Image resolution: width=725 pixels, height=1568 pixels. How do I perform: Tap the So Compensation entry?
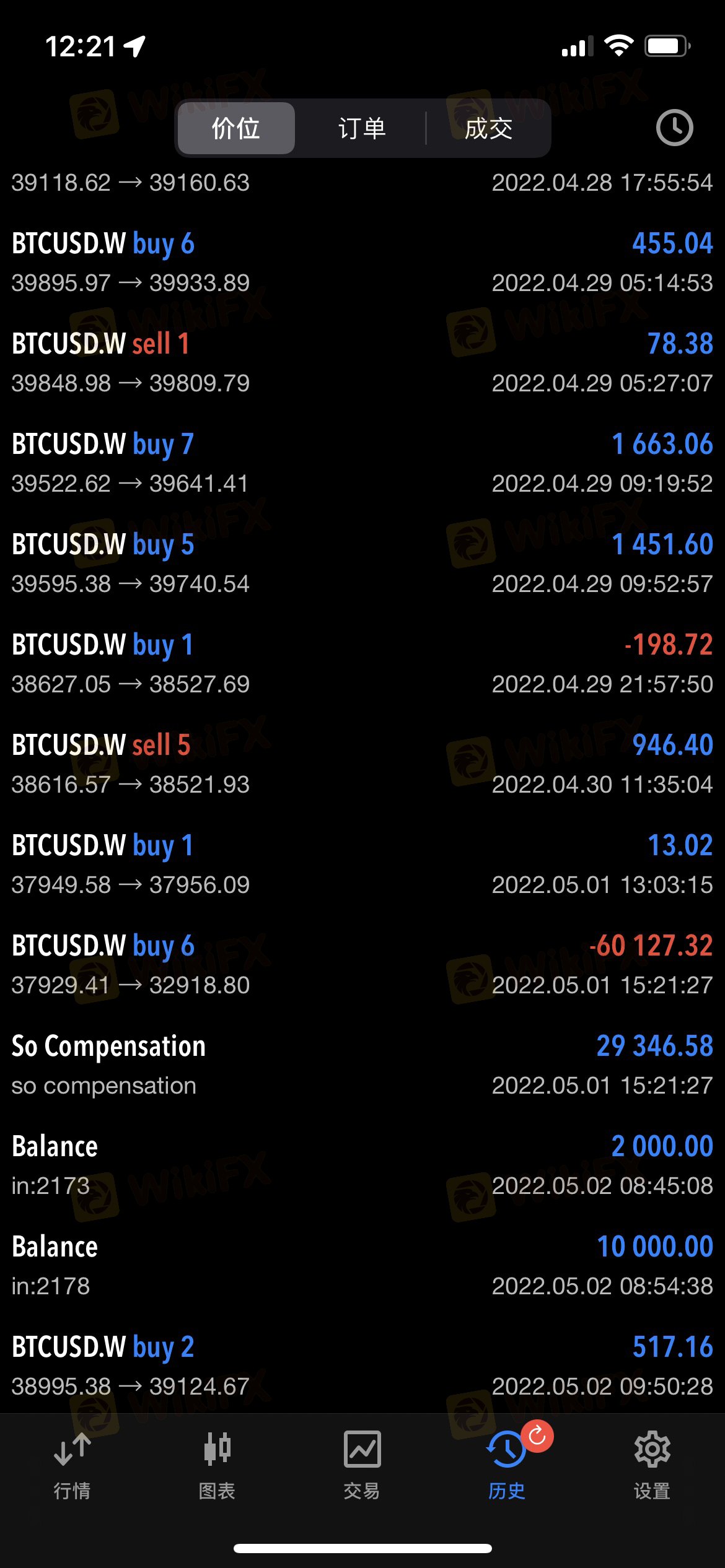point(362,1065)
